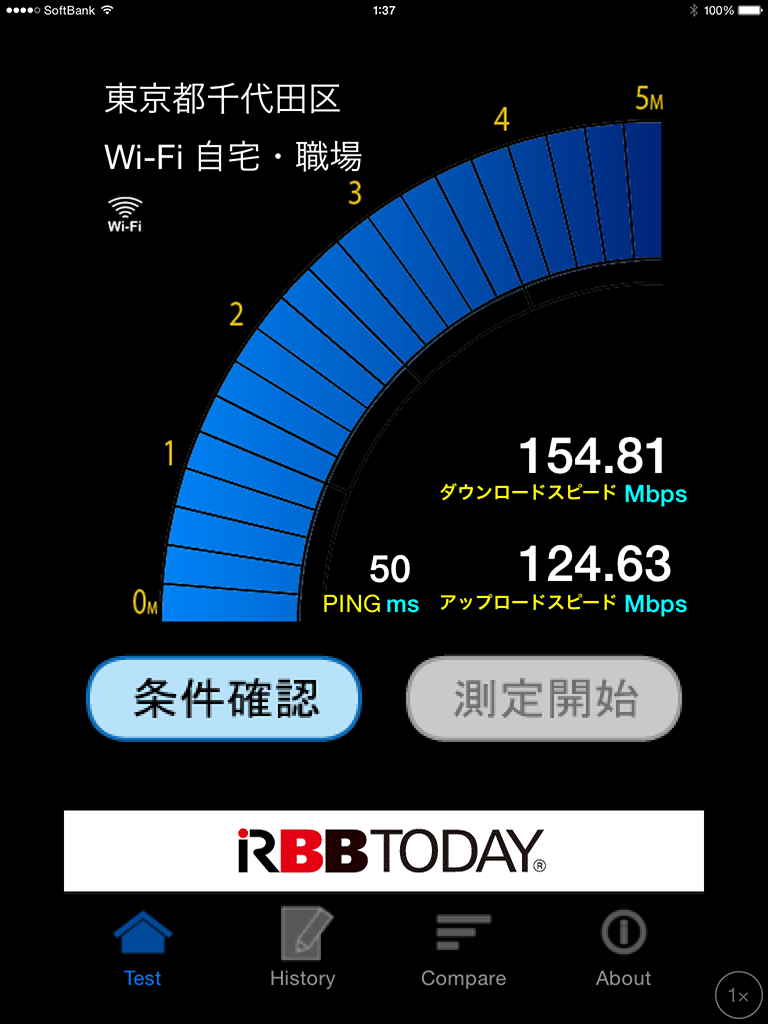Select the About tab
Screen dimensions: 768x1024
point(623,949)
